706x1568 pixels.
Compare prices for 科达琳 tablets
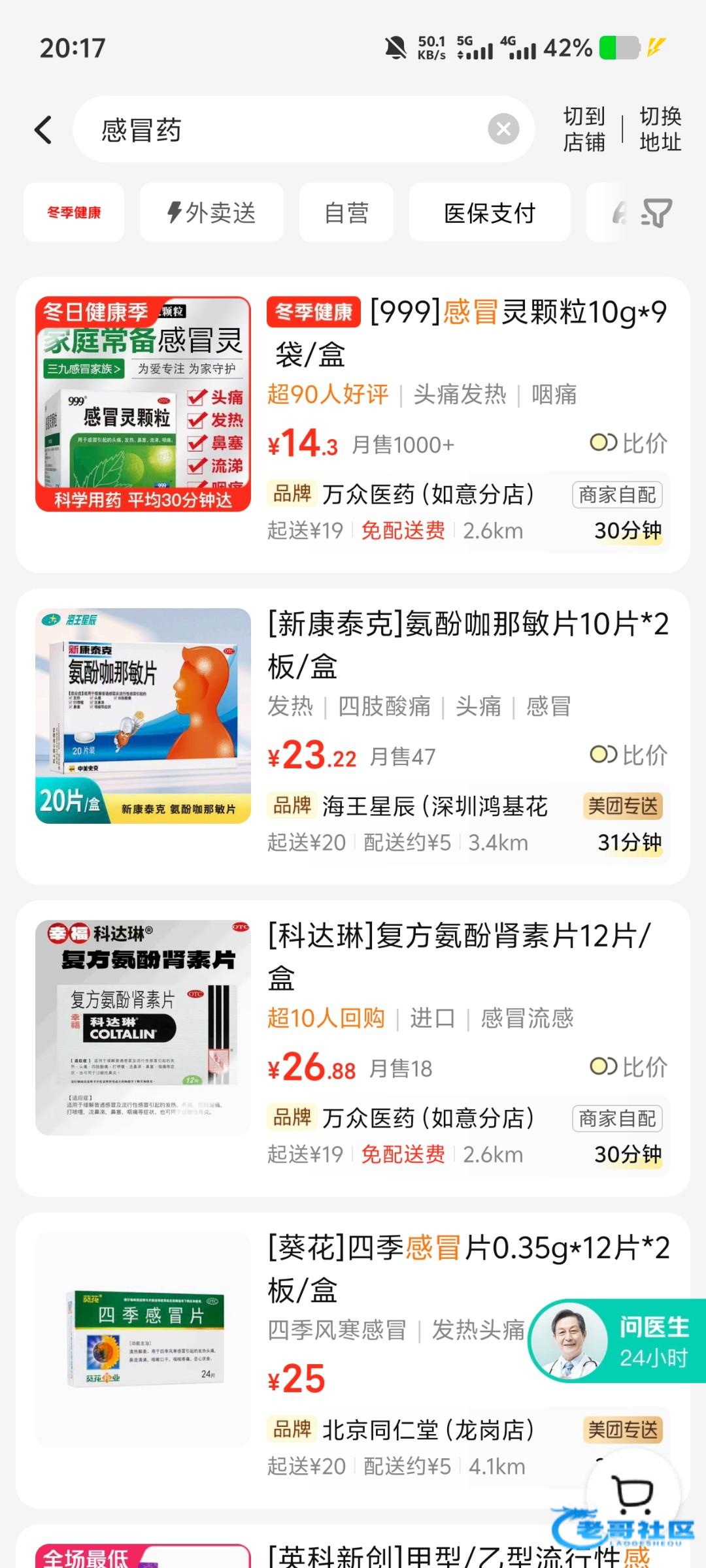pyautogui.click(x=629, y=1068)
